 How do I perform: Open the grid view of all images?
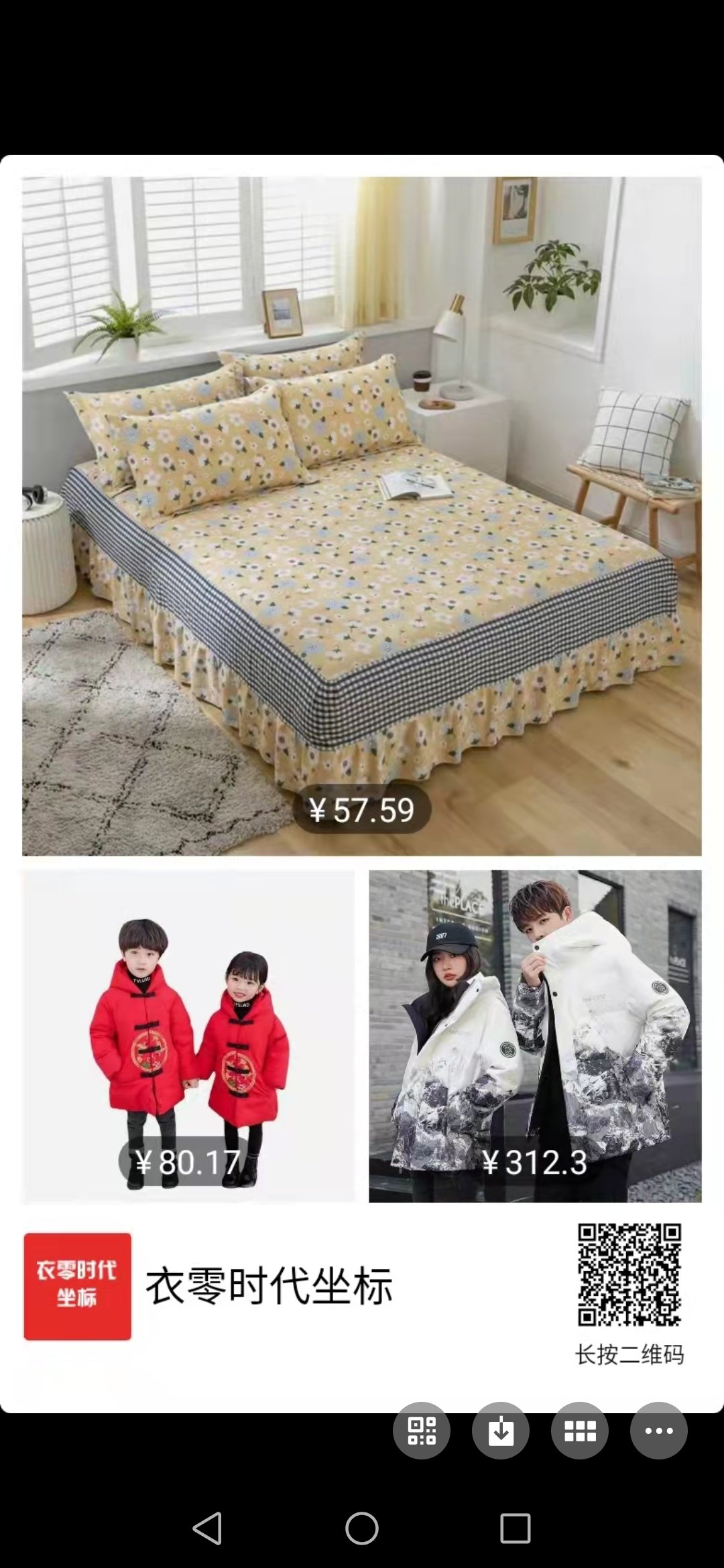click(579, 1431)
